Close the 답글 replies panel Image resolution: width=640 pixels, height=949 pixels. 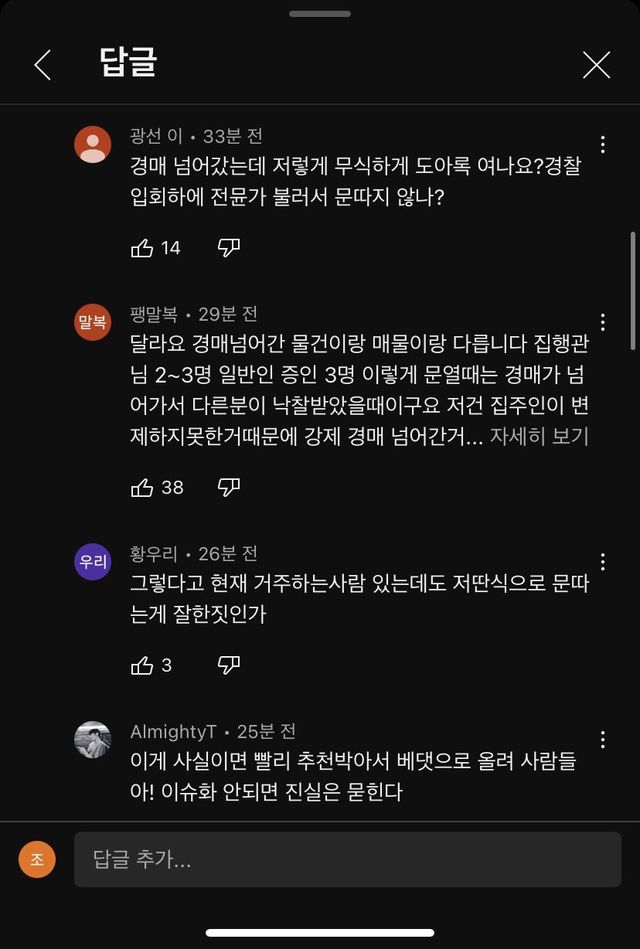pos(596,65)
